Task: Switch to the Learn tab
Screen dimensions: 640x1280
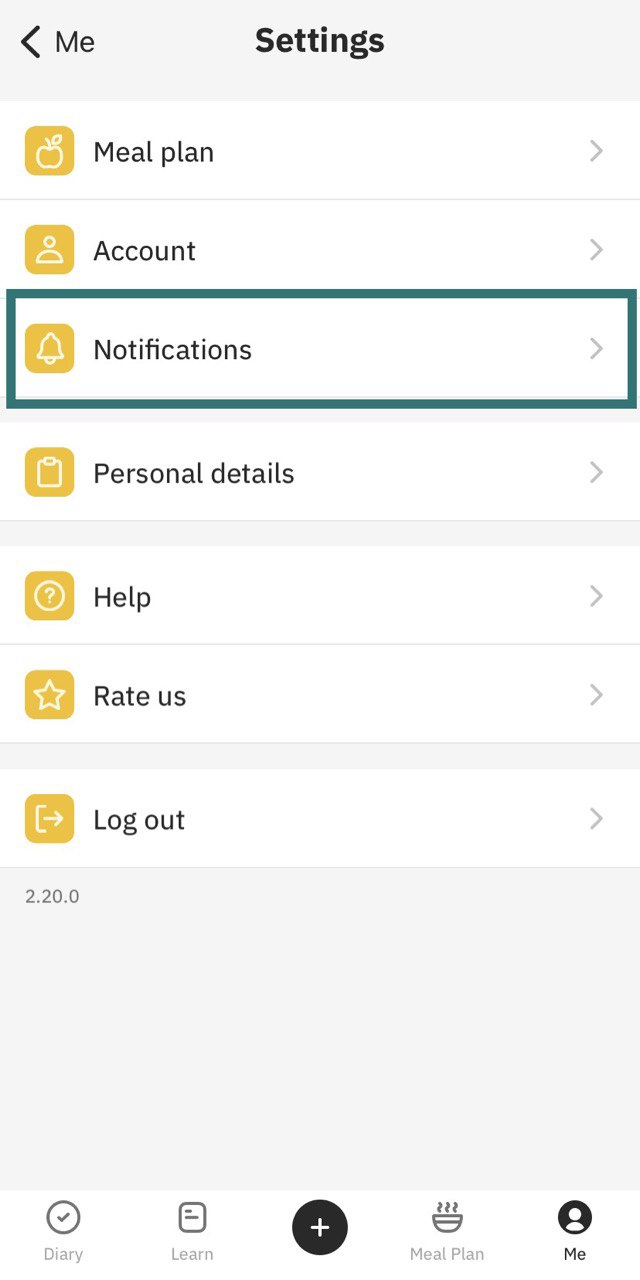Action: click(192, 1232)
